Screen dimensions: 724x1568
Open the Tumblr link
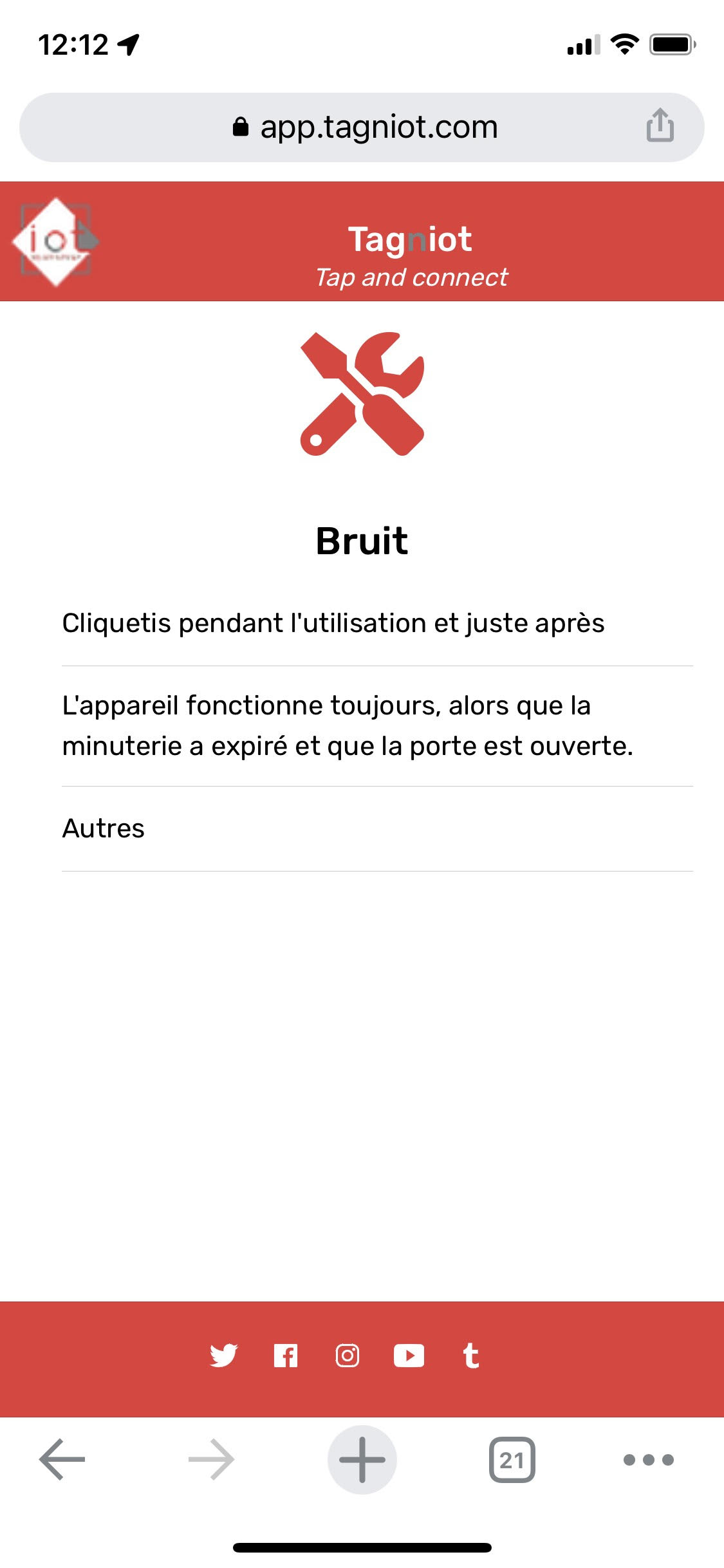[471, 1356]
